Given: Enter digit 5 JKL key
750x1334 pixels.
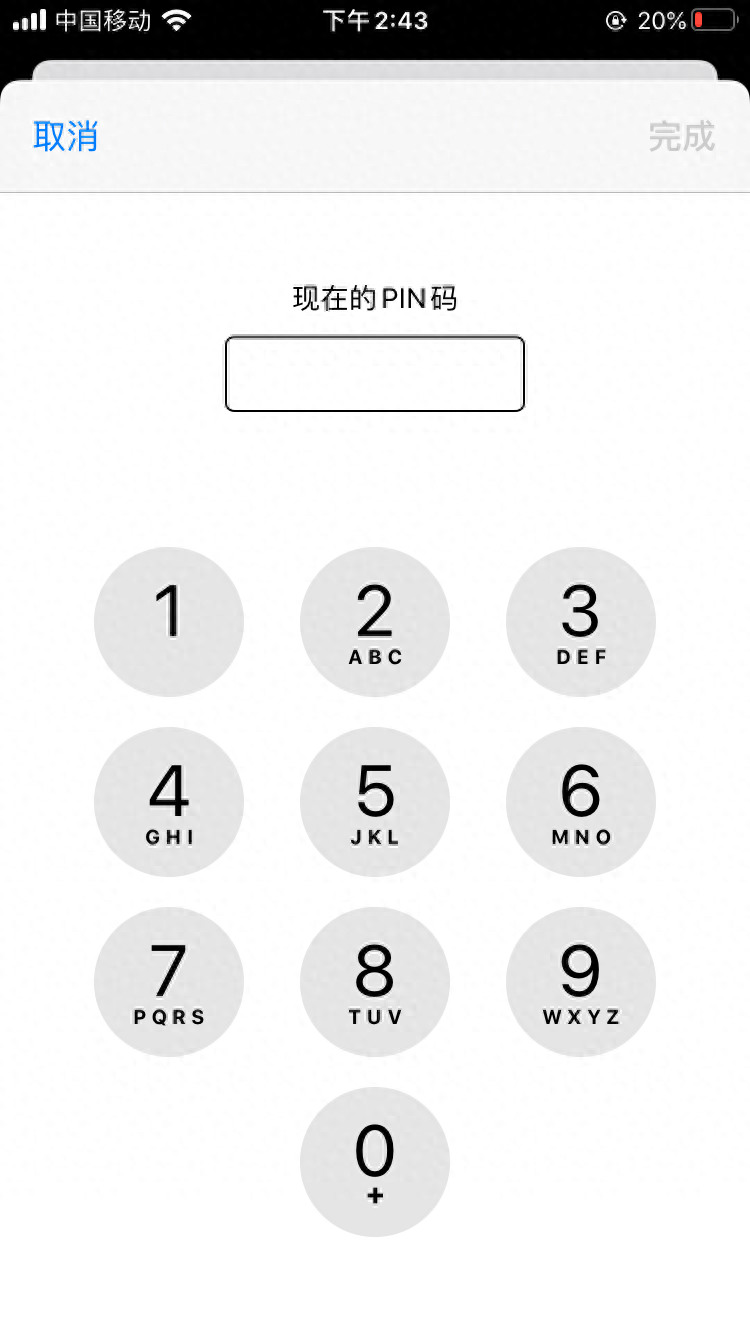Looking at the screenshot, I should 375,802.
